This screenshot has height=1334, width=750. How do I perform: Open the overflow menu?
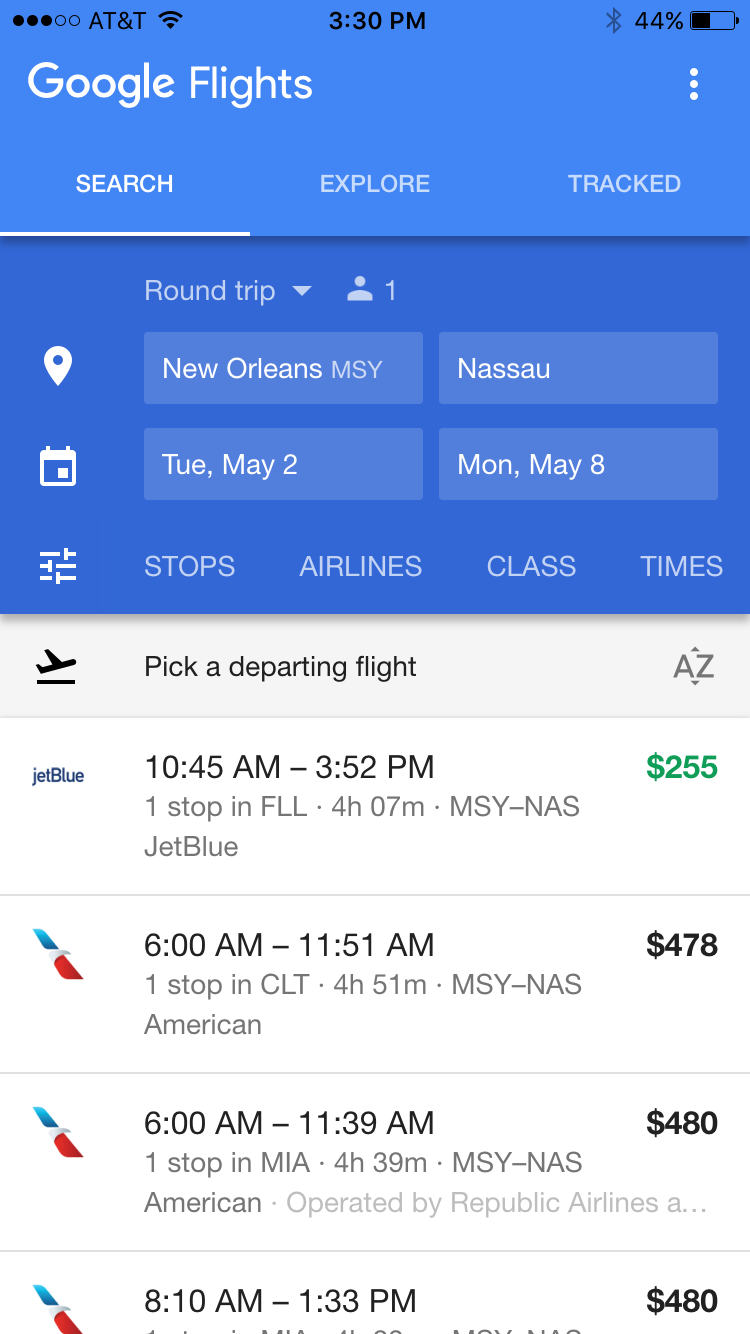pyautogui.click(x=694, y=85)
